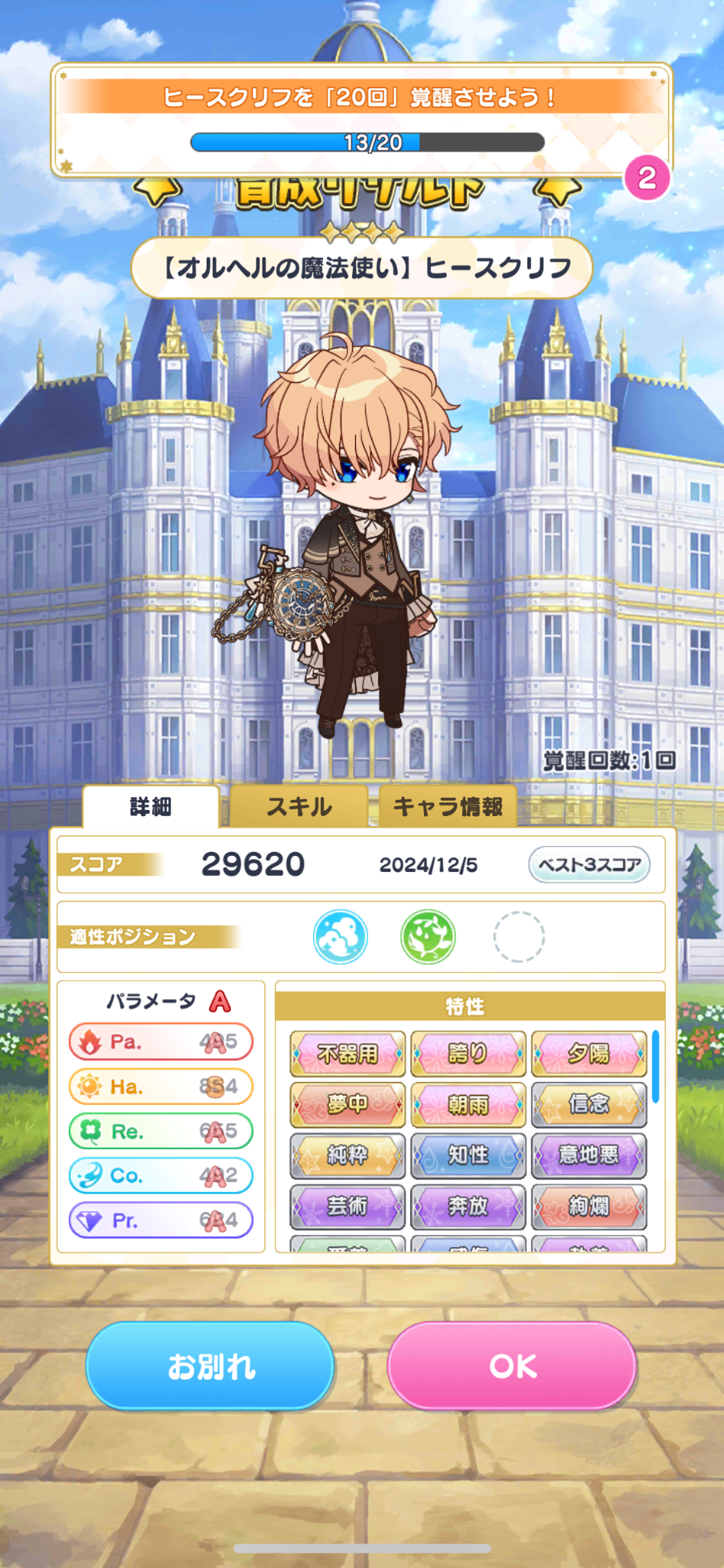Tap the 知性 trait chip
724x1568 pixels.
468,1155
